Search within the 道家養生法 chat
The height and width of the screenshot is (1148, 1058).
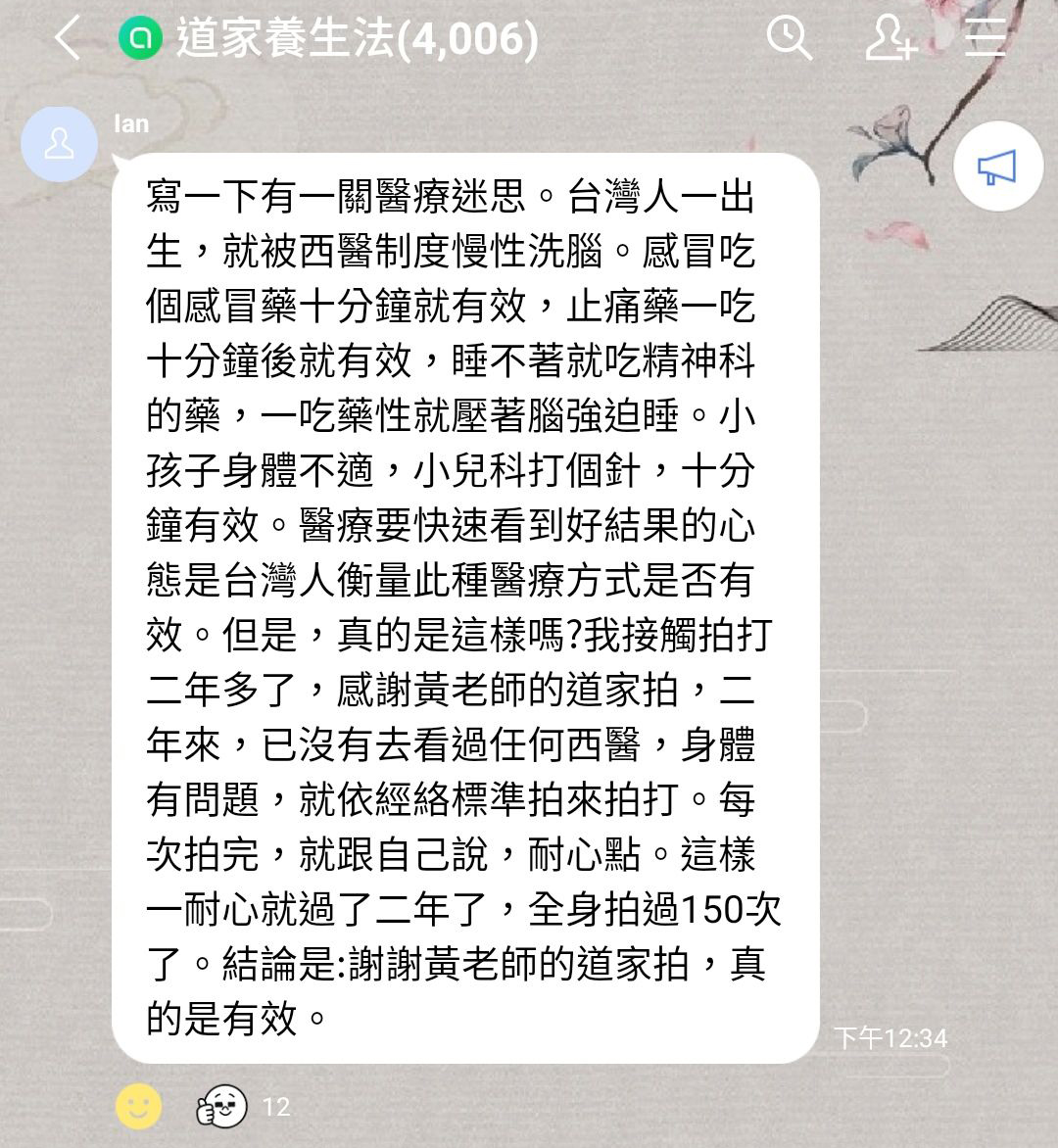[789, 39]
